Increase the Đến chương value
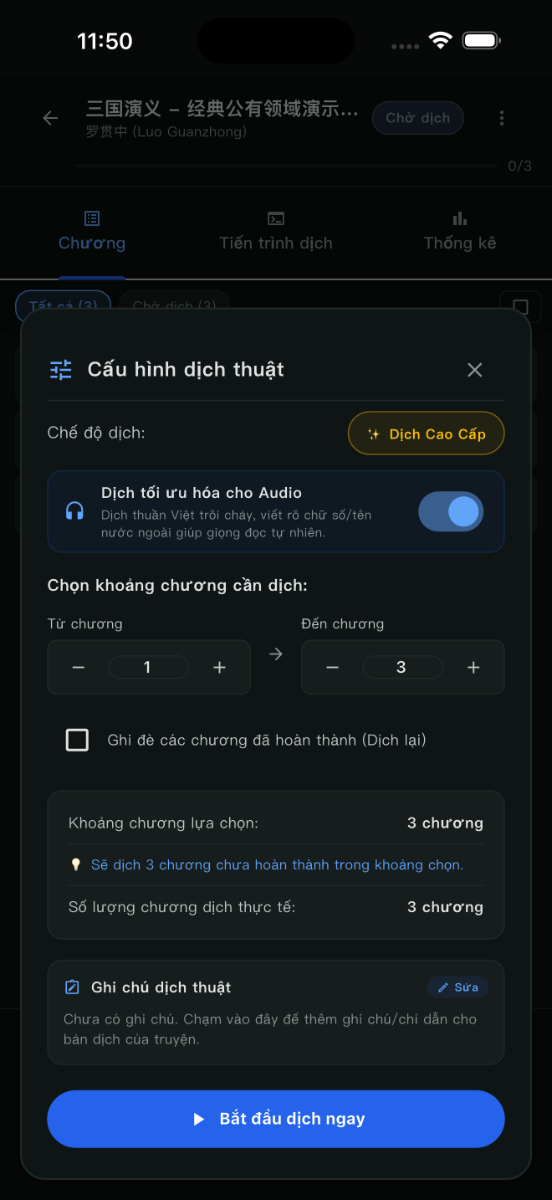This screenshot has height=1200, width=552. click(473, 667)
